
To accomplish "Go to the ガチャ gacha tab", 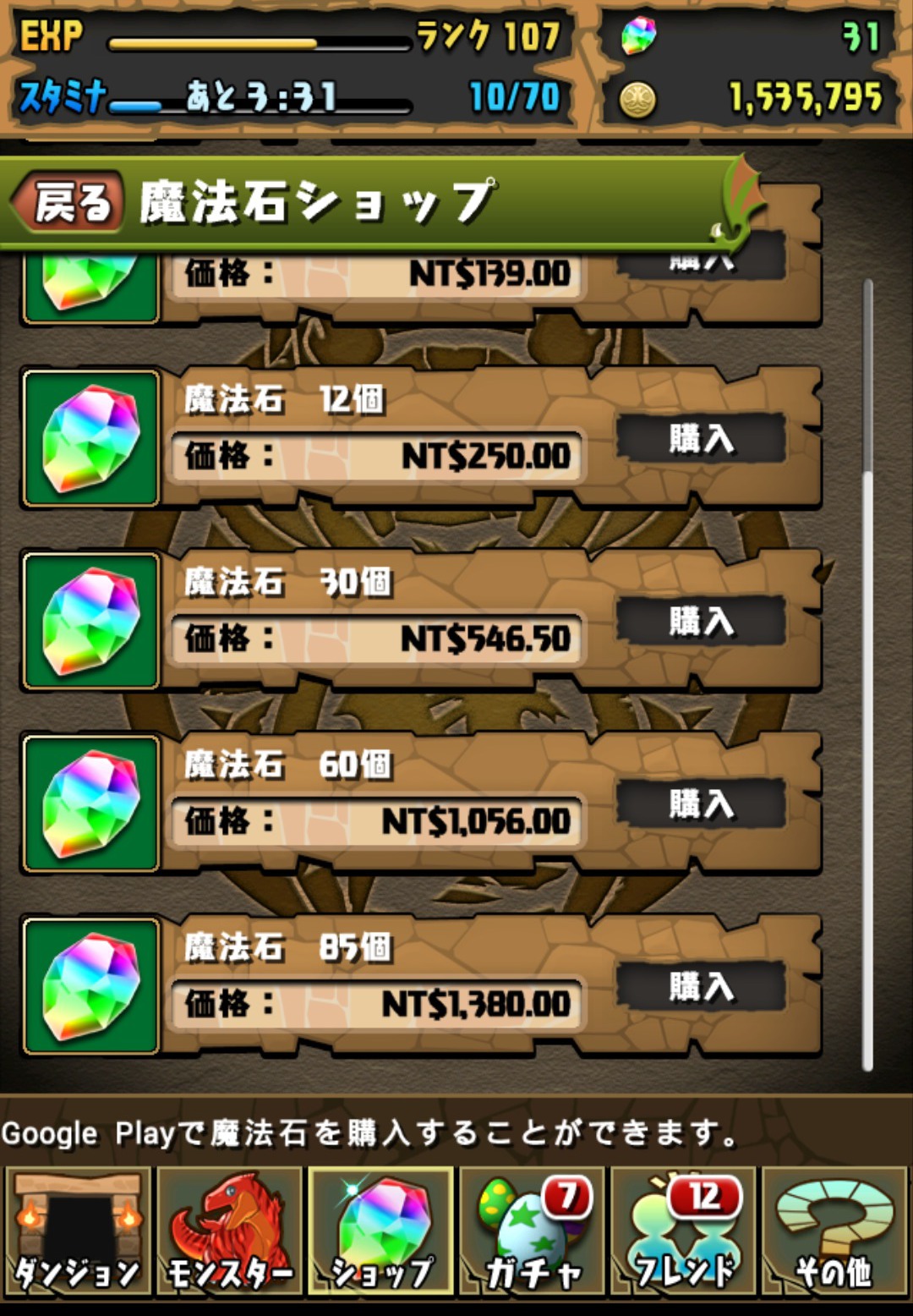I will 532,1231.
